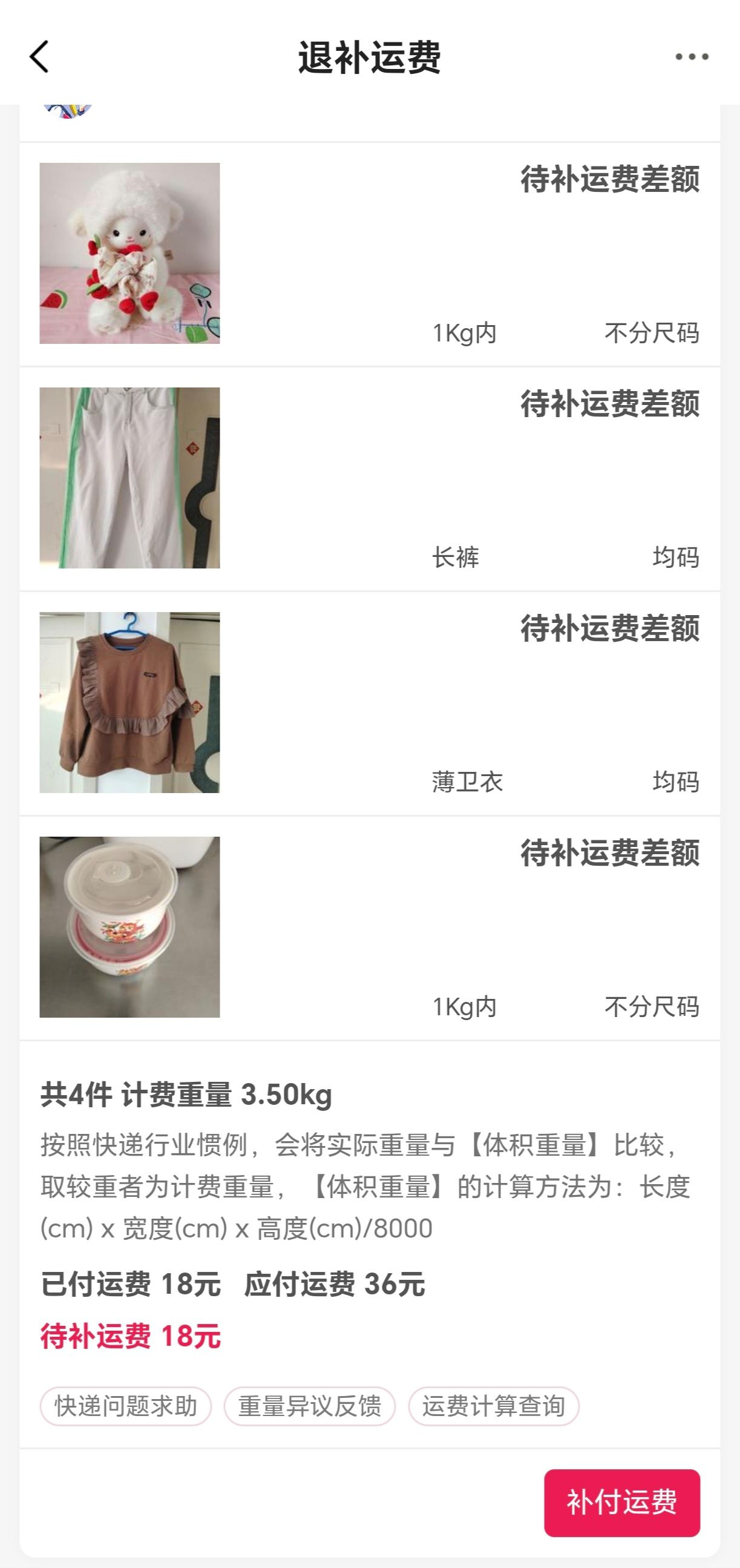Screen dimensions: 740x1568
Task: Select the 快递问题求助 chip
Action: tap(126, 1406)
